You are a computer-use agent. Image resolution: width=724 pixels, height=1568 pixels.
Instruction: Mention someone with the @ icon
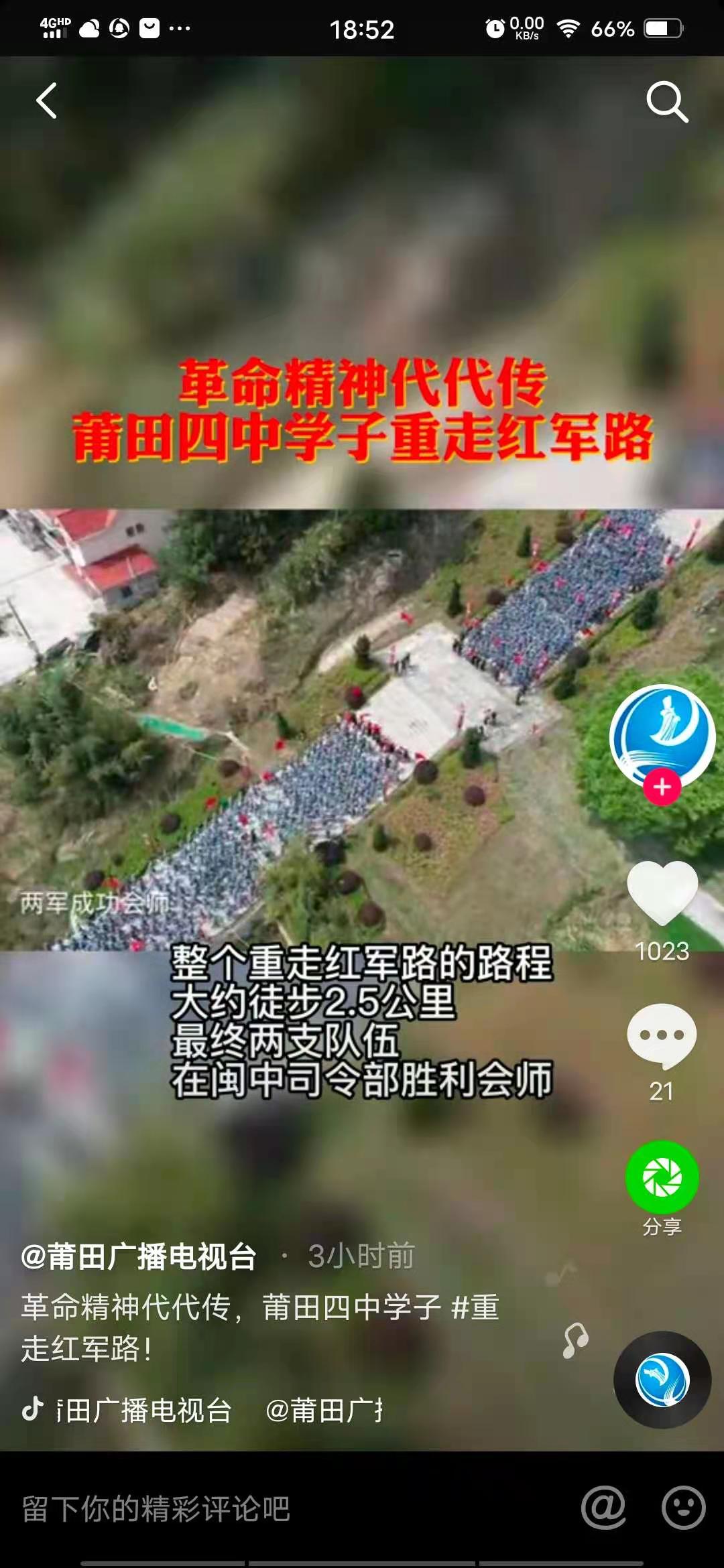click(603, 1508)
